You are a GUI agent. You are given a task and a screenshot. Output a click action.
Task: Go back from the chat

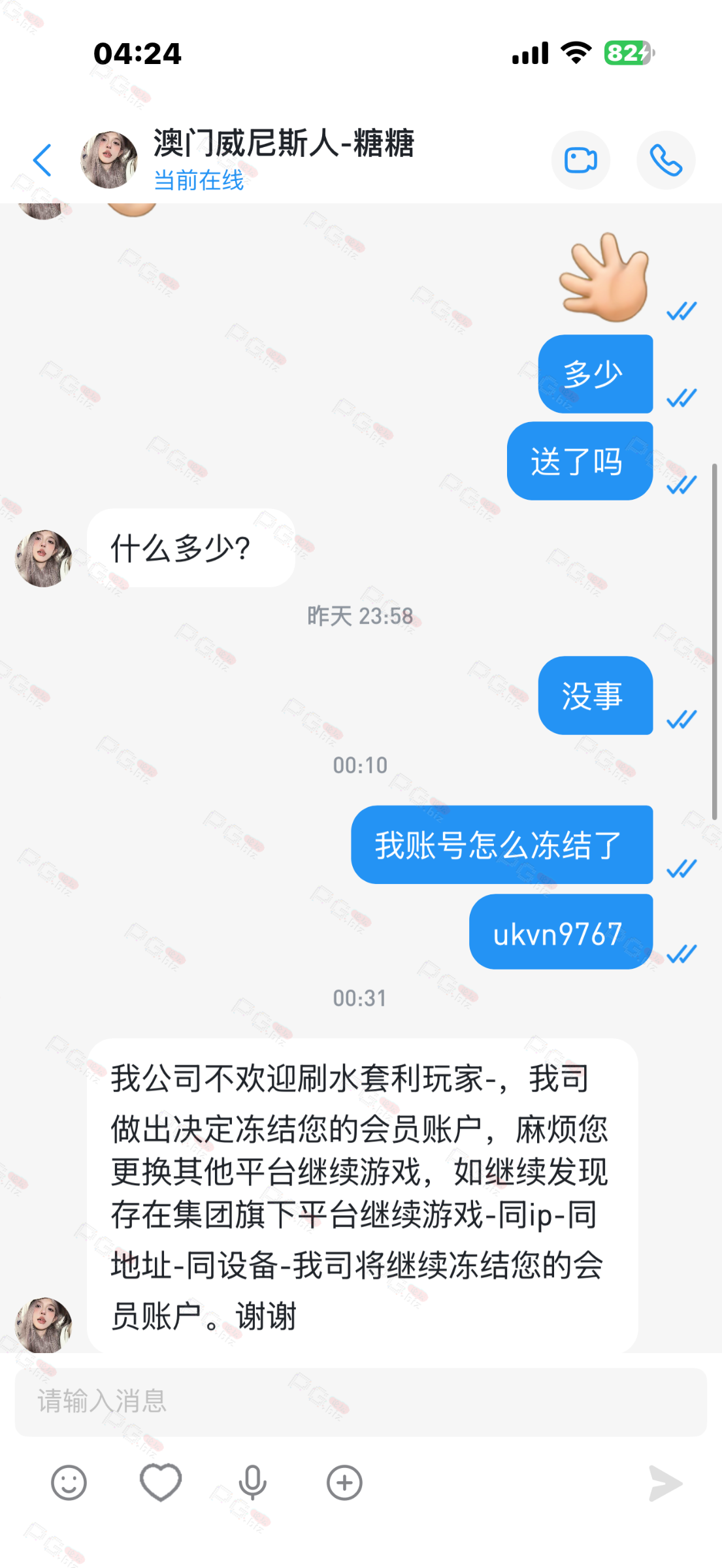tap(42, 160)
